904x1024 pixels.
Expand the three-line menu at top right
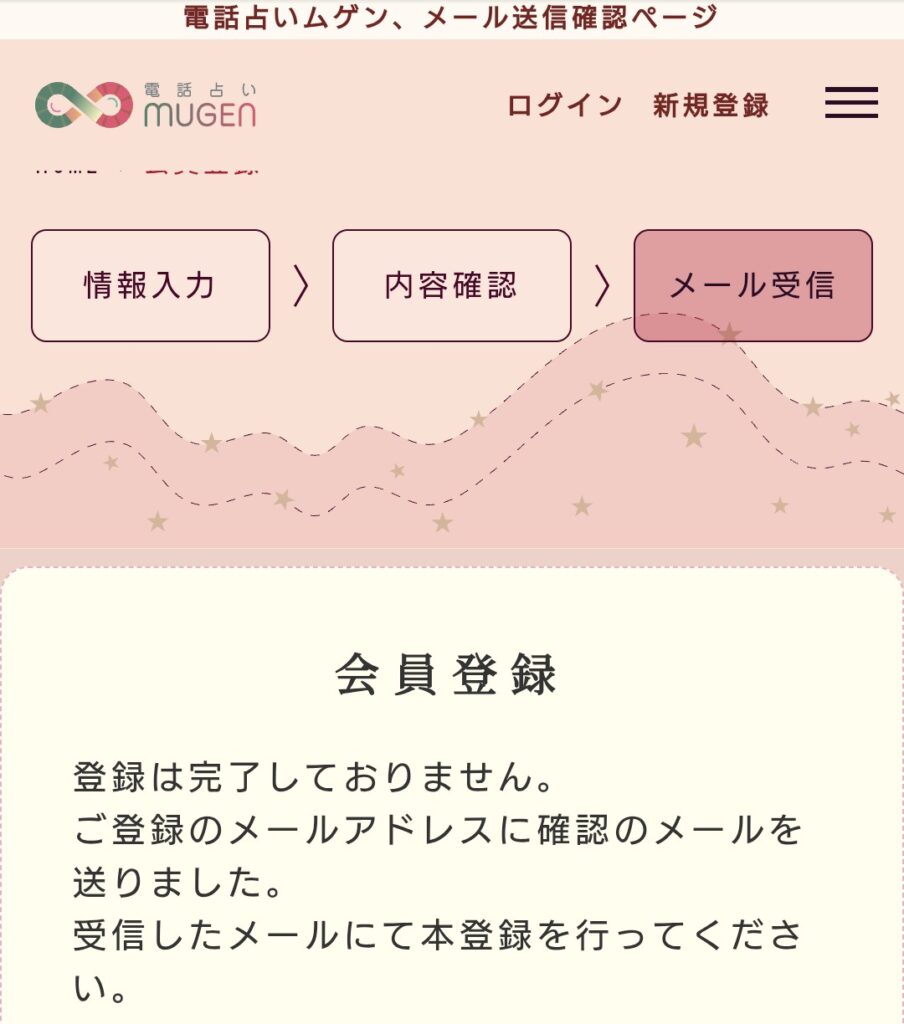tap(849, 104)
